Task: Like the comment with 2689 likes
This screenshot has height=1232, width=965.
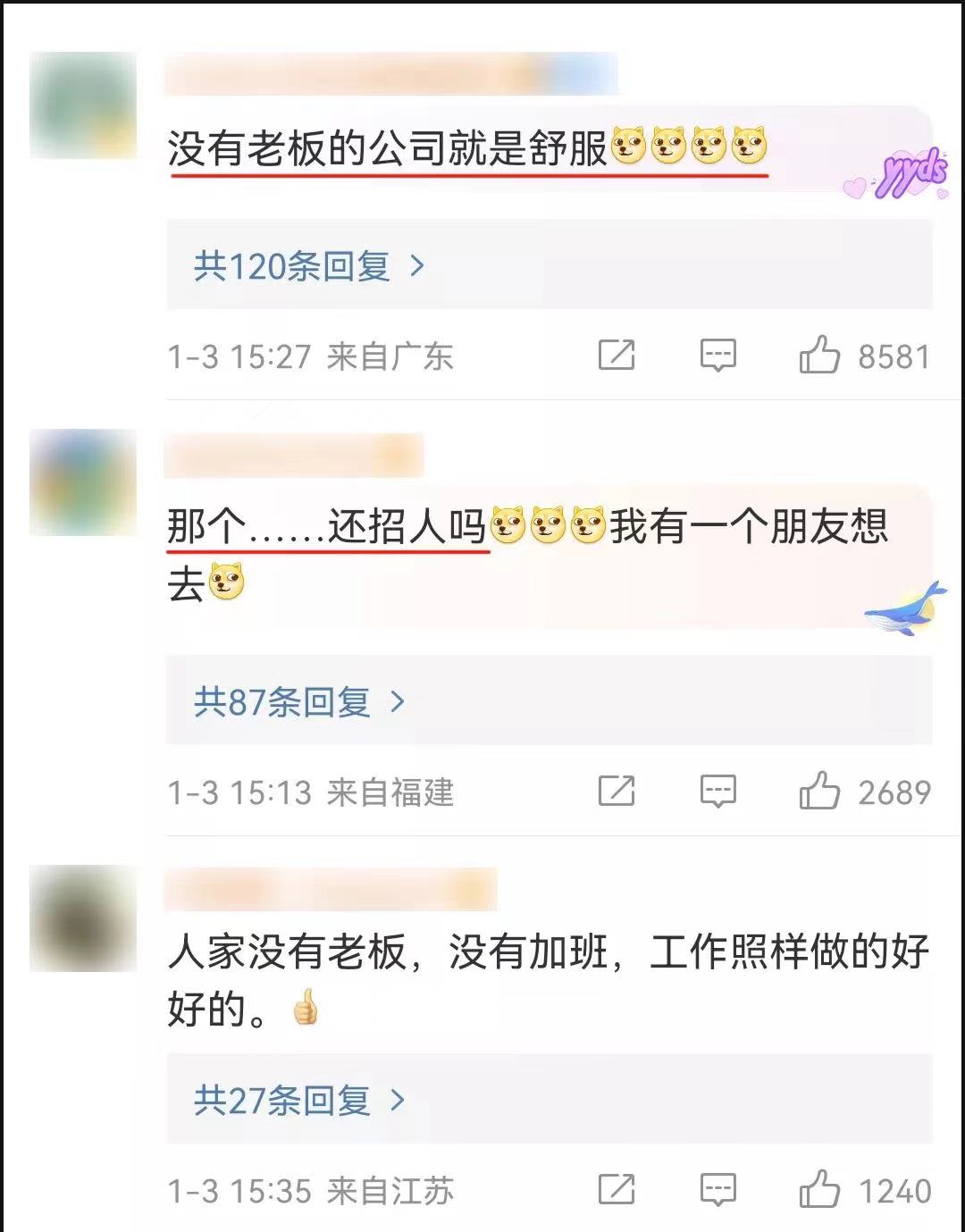Action: tap(819, 792)
